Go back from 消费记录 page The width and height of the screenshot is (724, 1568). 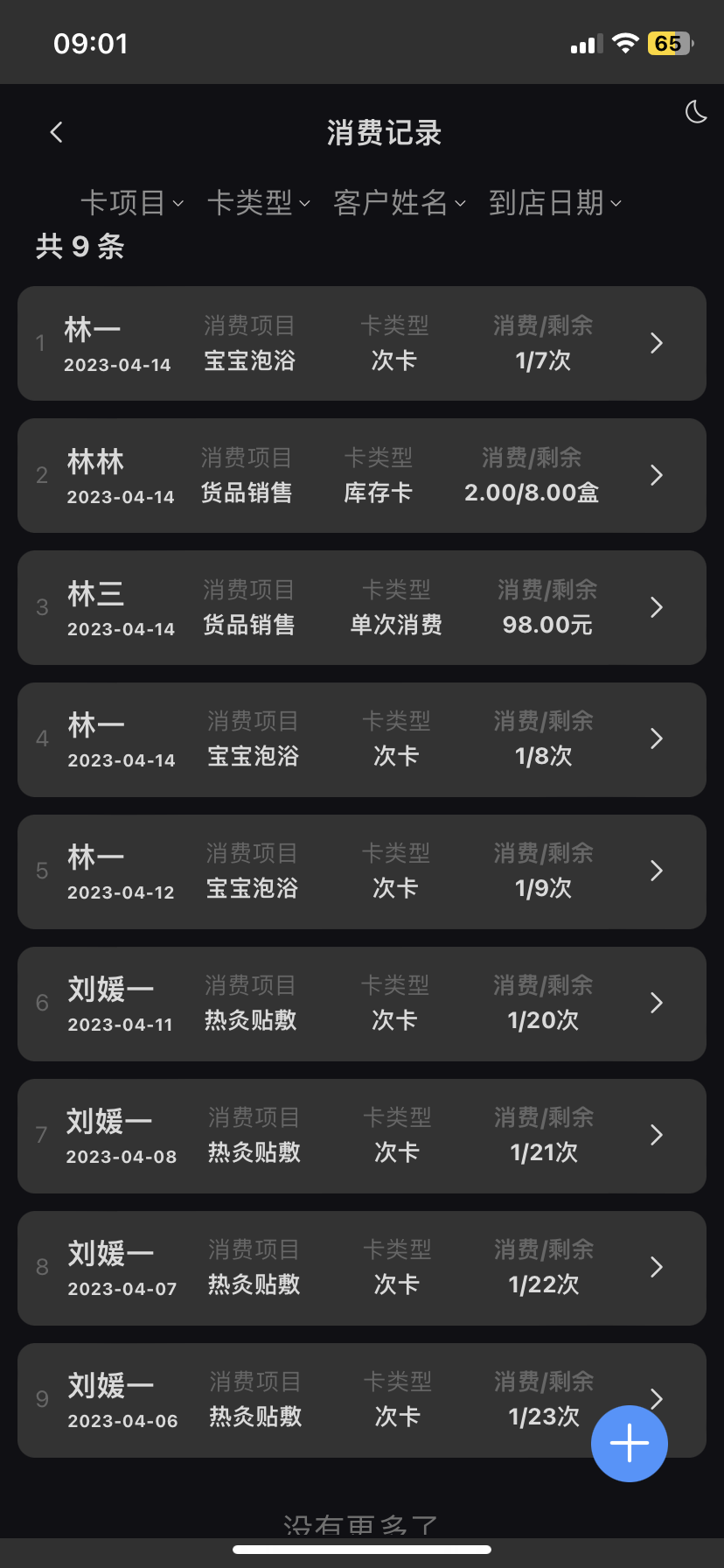(57, 132)
